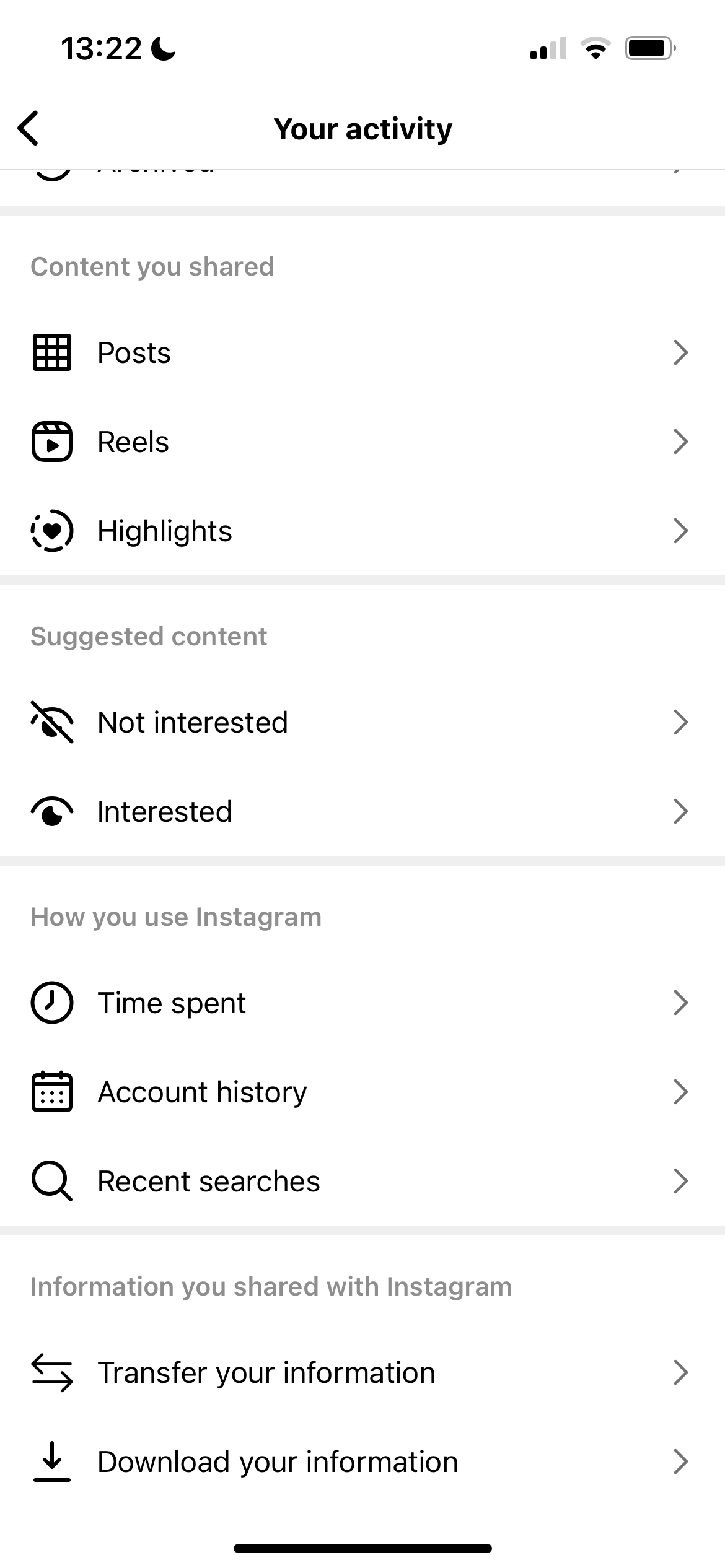
Task: Click the Highlights stories icon
Action: pyautogui.click(x=52, y=530)
